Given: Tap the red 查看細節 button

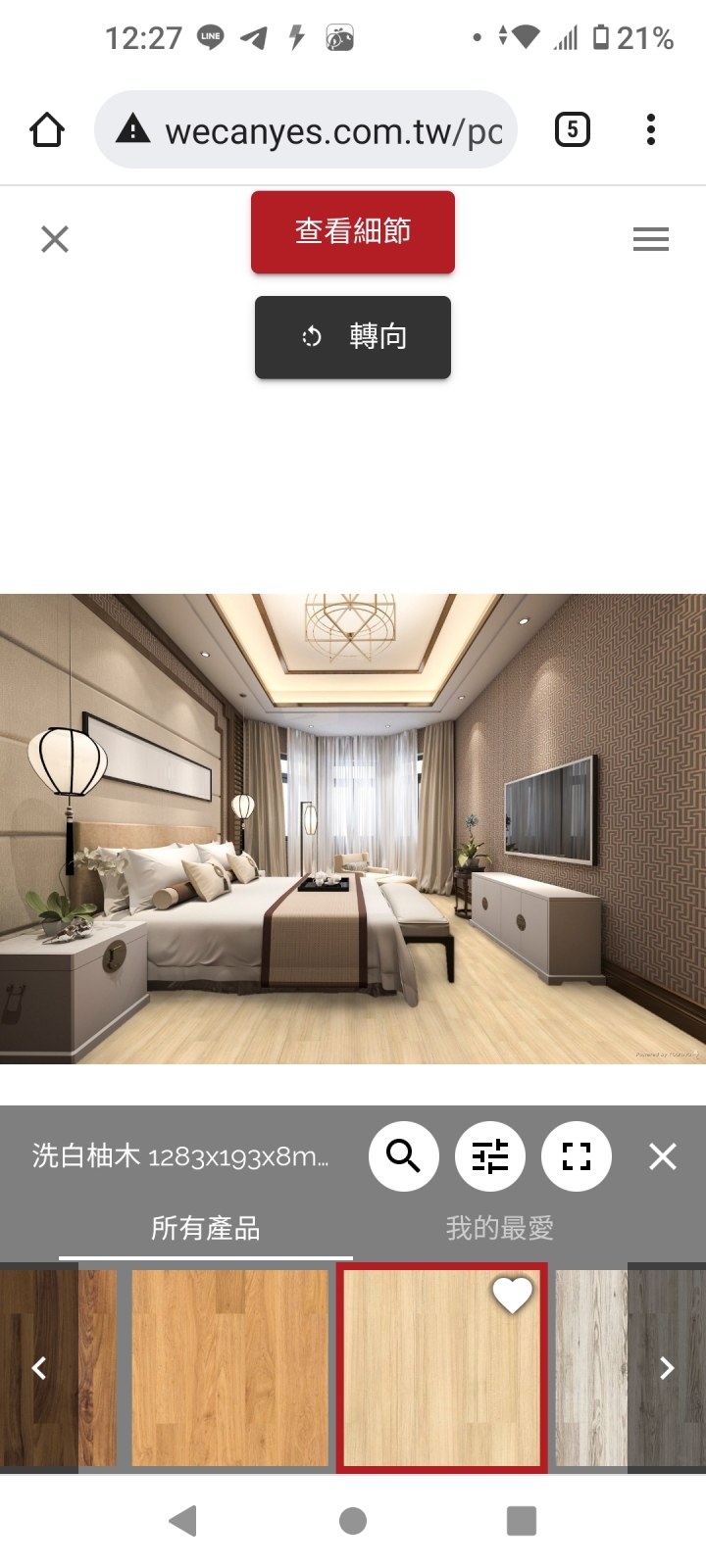Looking at the screenshot, I should click(353, 231).
